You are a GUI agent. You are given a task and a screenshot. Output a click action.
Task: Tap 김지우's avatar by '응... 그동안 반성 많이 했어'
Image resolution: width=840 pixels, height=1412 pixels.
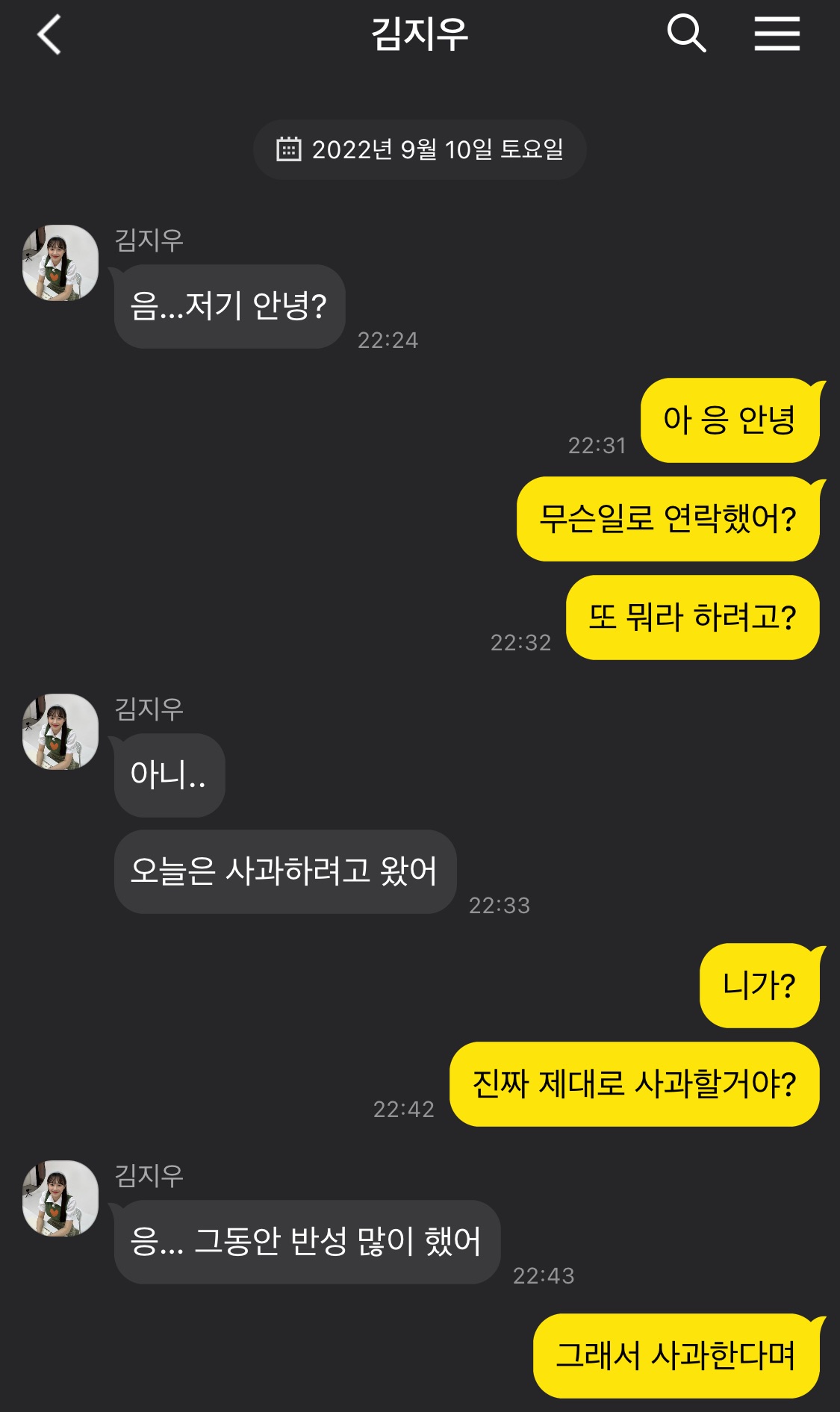pos(60,1198)
